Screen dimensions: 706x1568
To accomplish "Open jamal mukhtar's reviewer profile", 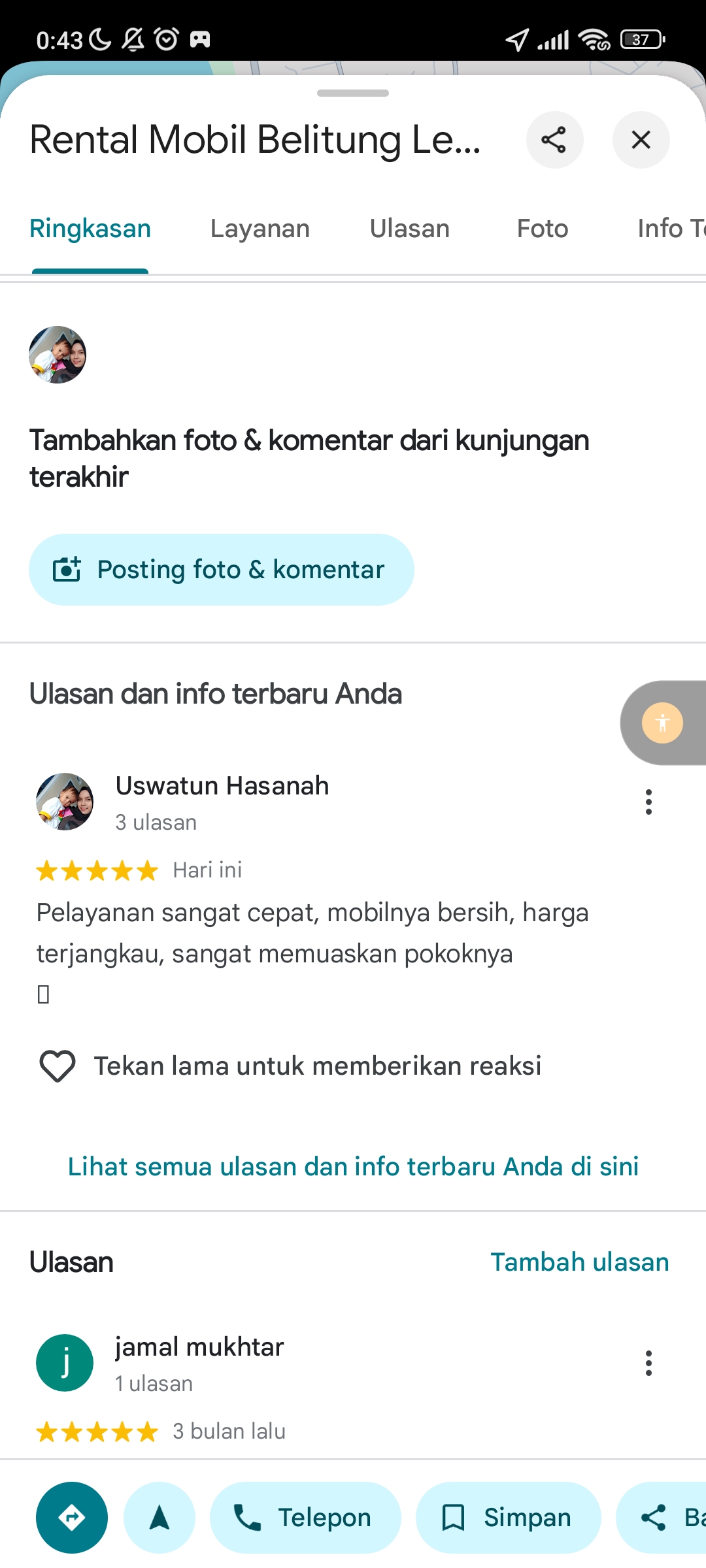I will point(65,1363).
